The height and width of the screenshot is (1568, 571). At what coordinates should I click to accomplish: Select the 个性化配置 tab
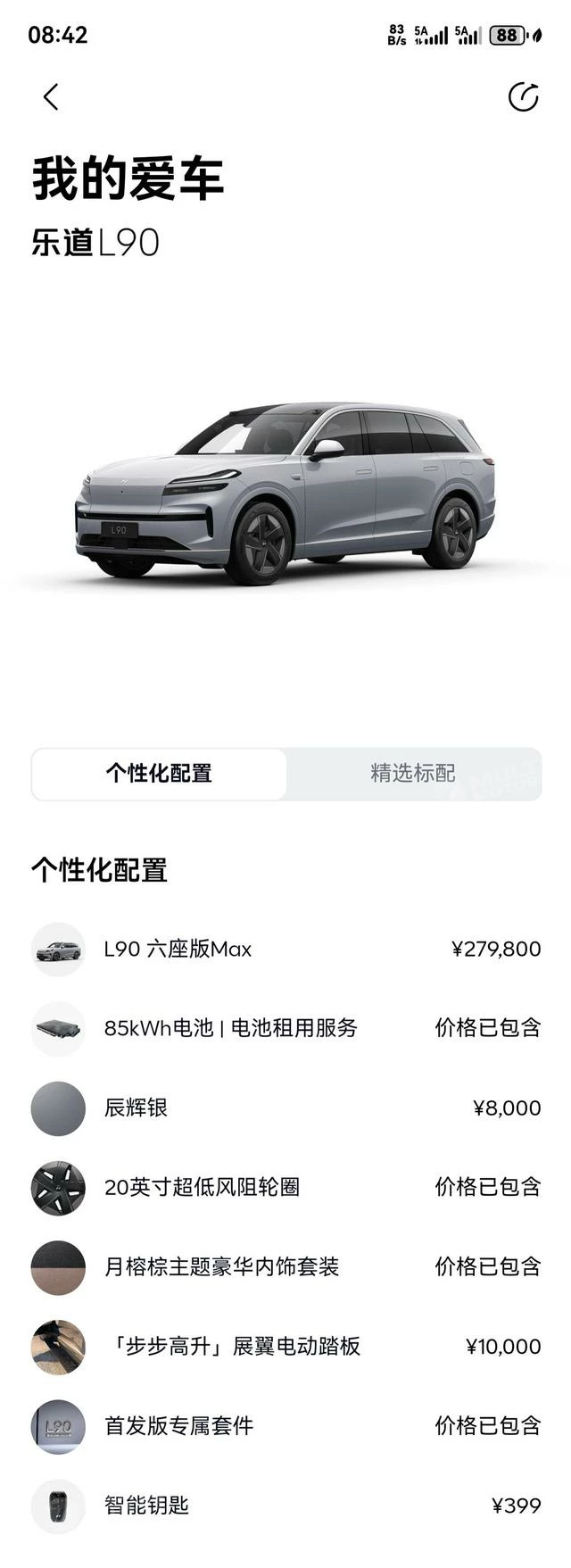tap(159, 773)
